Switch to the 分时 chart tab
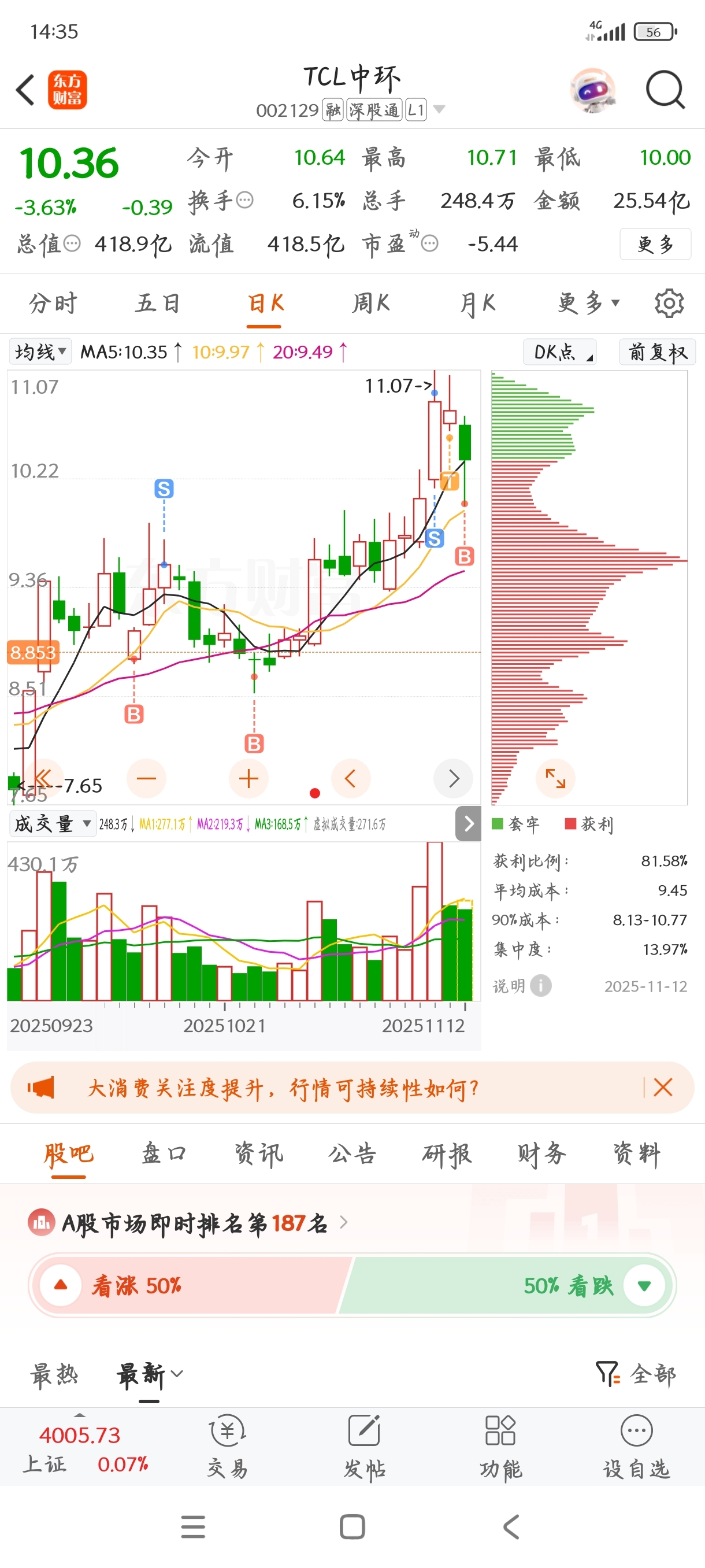The height and width of the screenshot is (1568, 705). [x=53, y=302]
